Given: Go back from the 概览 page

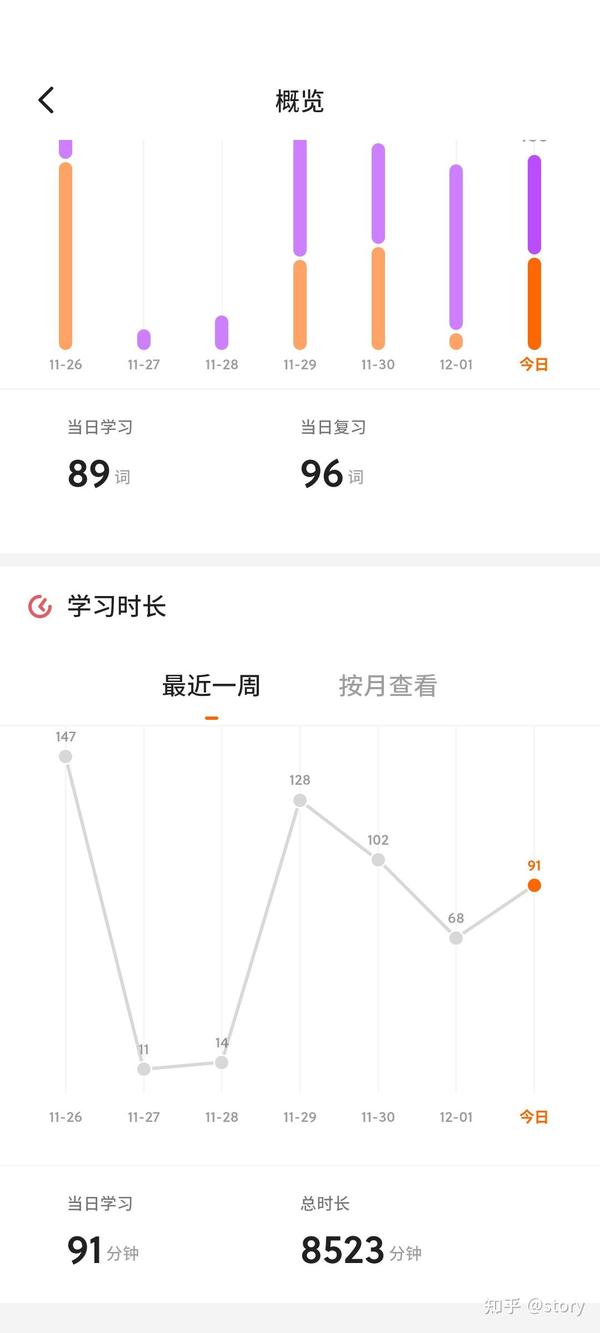Looking at the screenshot, I should 46,100.
